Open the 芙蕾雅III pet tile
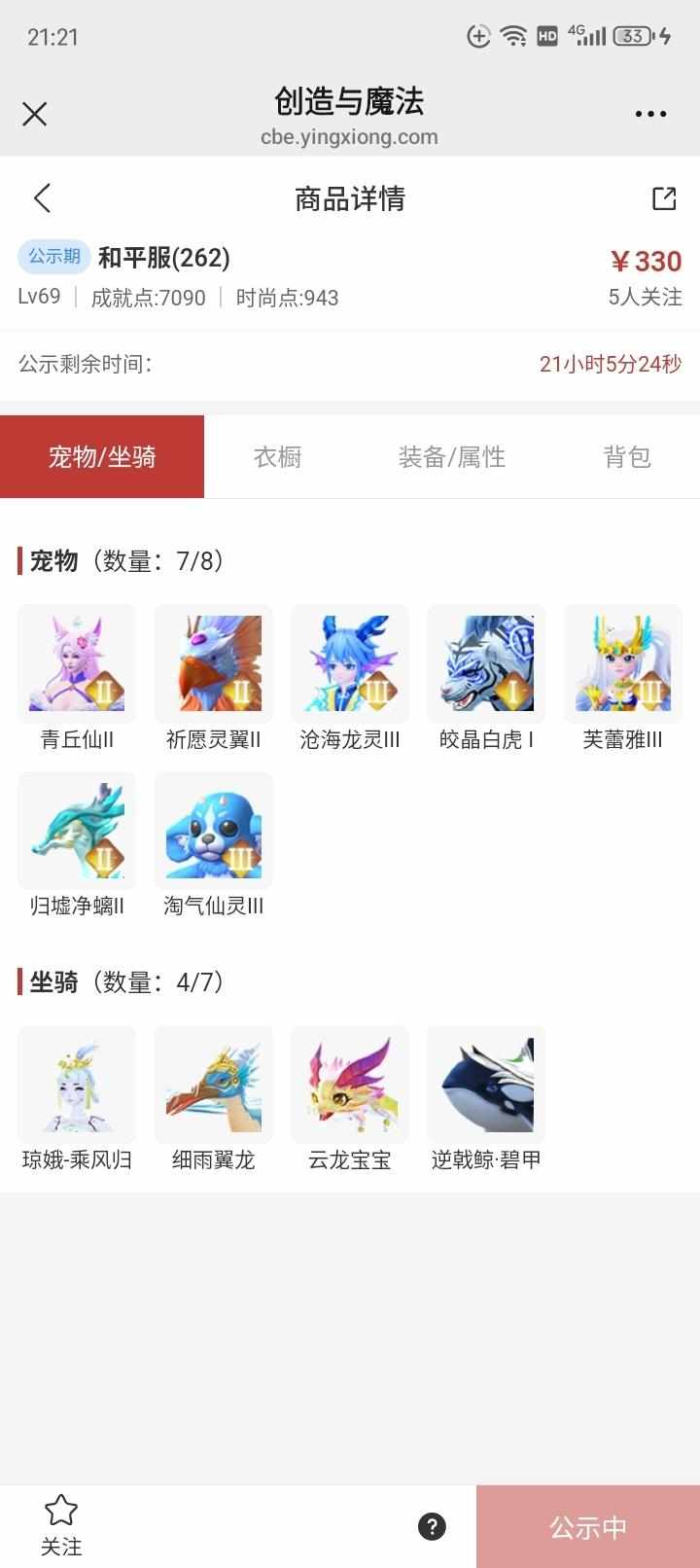The image size is (700, 1568). click(x=623, y=664)
